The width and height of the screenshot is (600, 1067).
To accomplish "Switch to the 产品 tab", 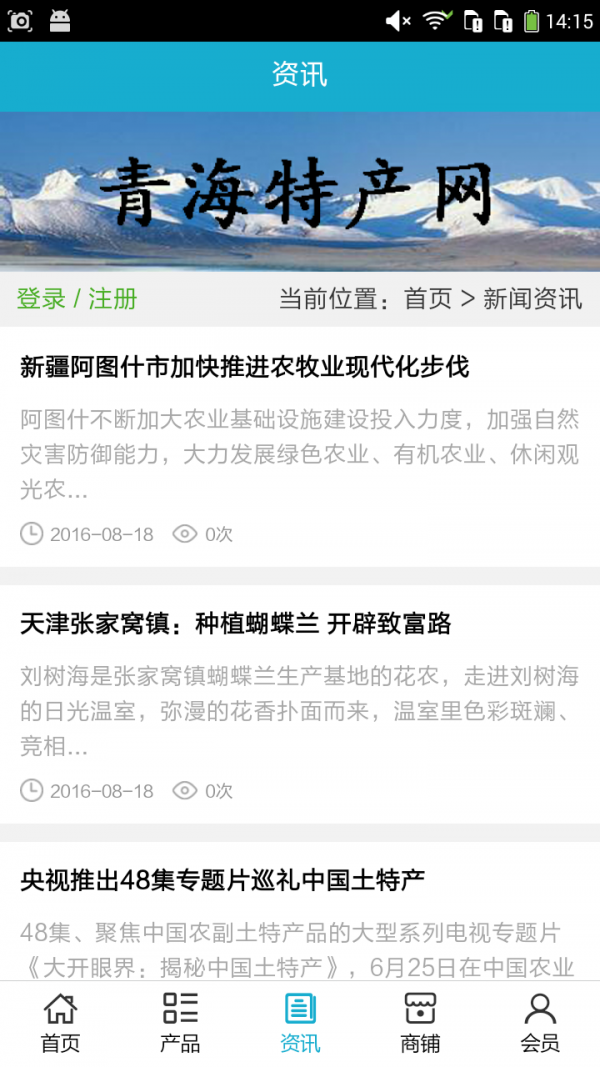I will tap(180, 1023).
